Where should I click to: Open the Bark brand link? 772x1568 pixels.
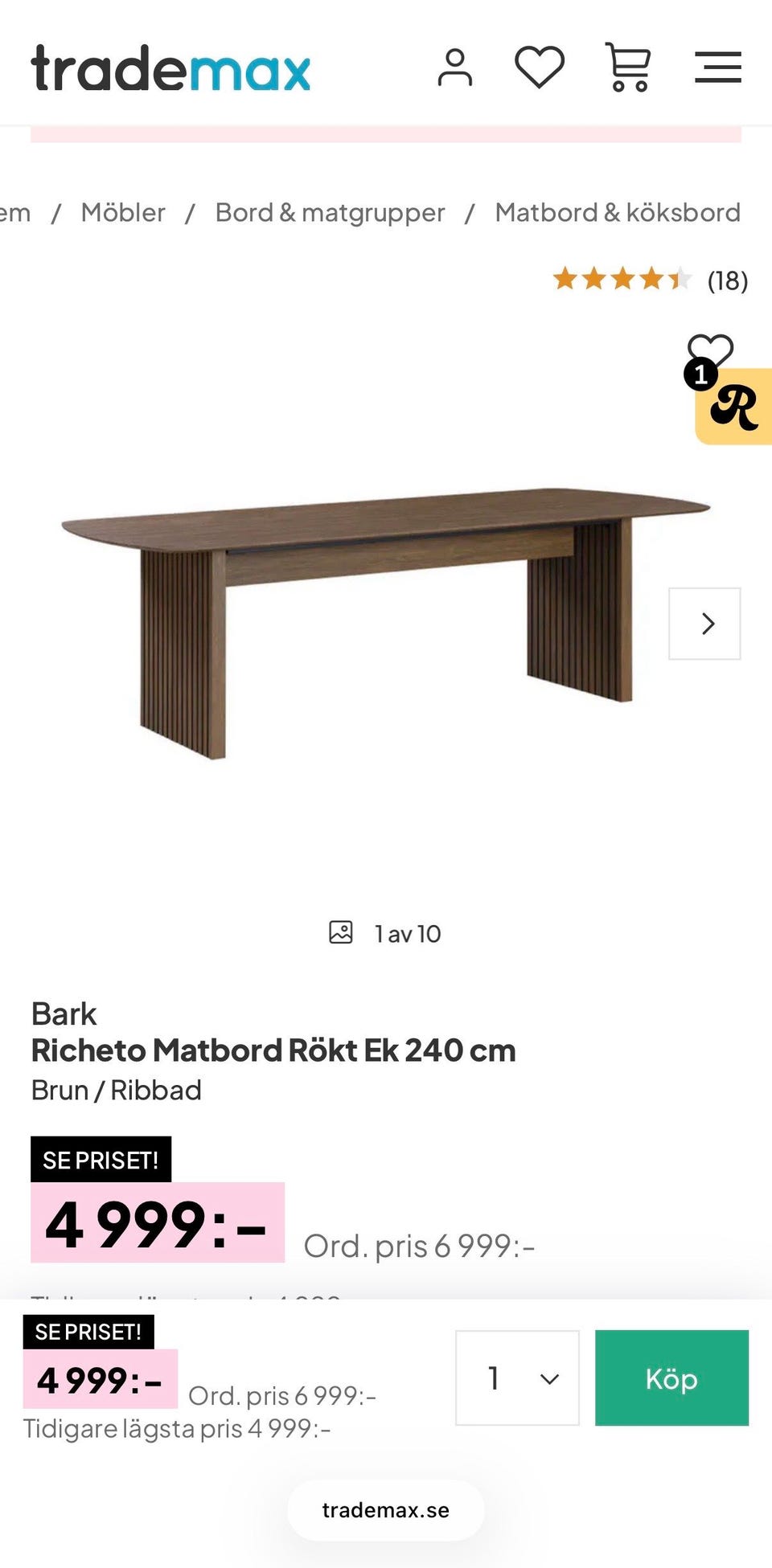coord(64,1013)
